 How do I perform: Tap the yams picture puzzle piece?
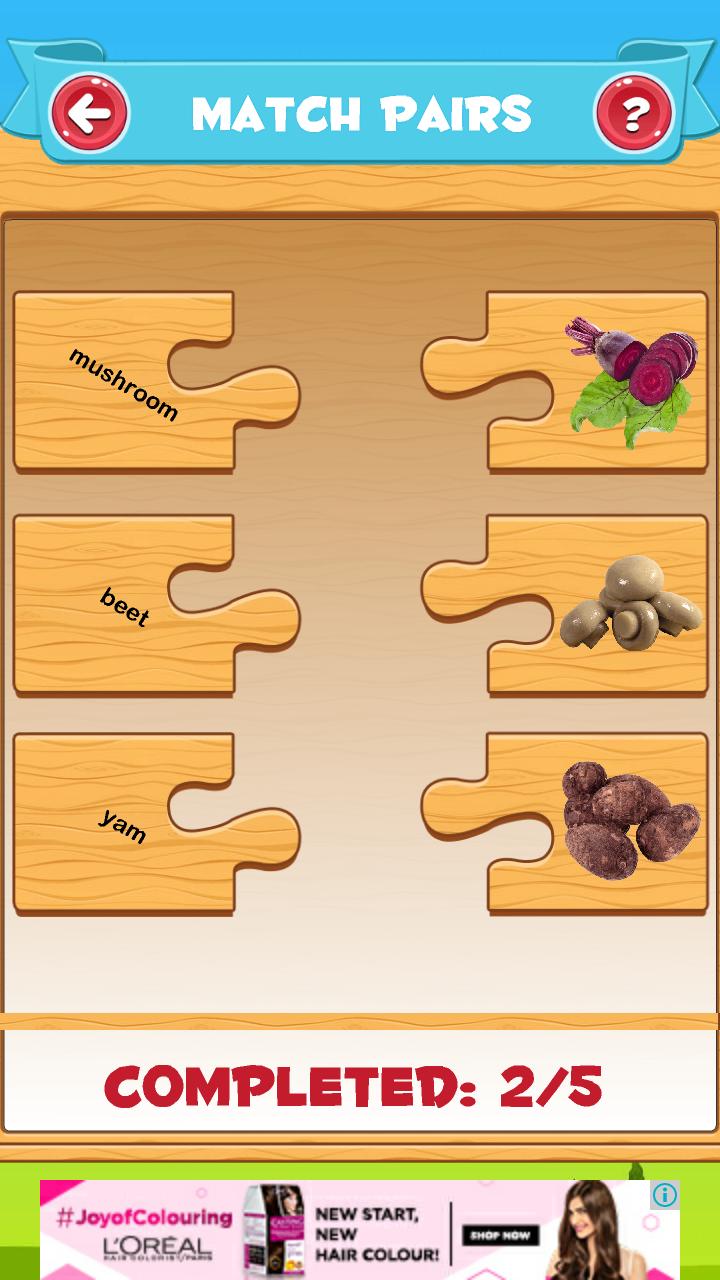click(x=565, y=823)
